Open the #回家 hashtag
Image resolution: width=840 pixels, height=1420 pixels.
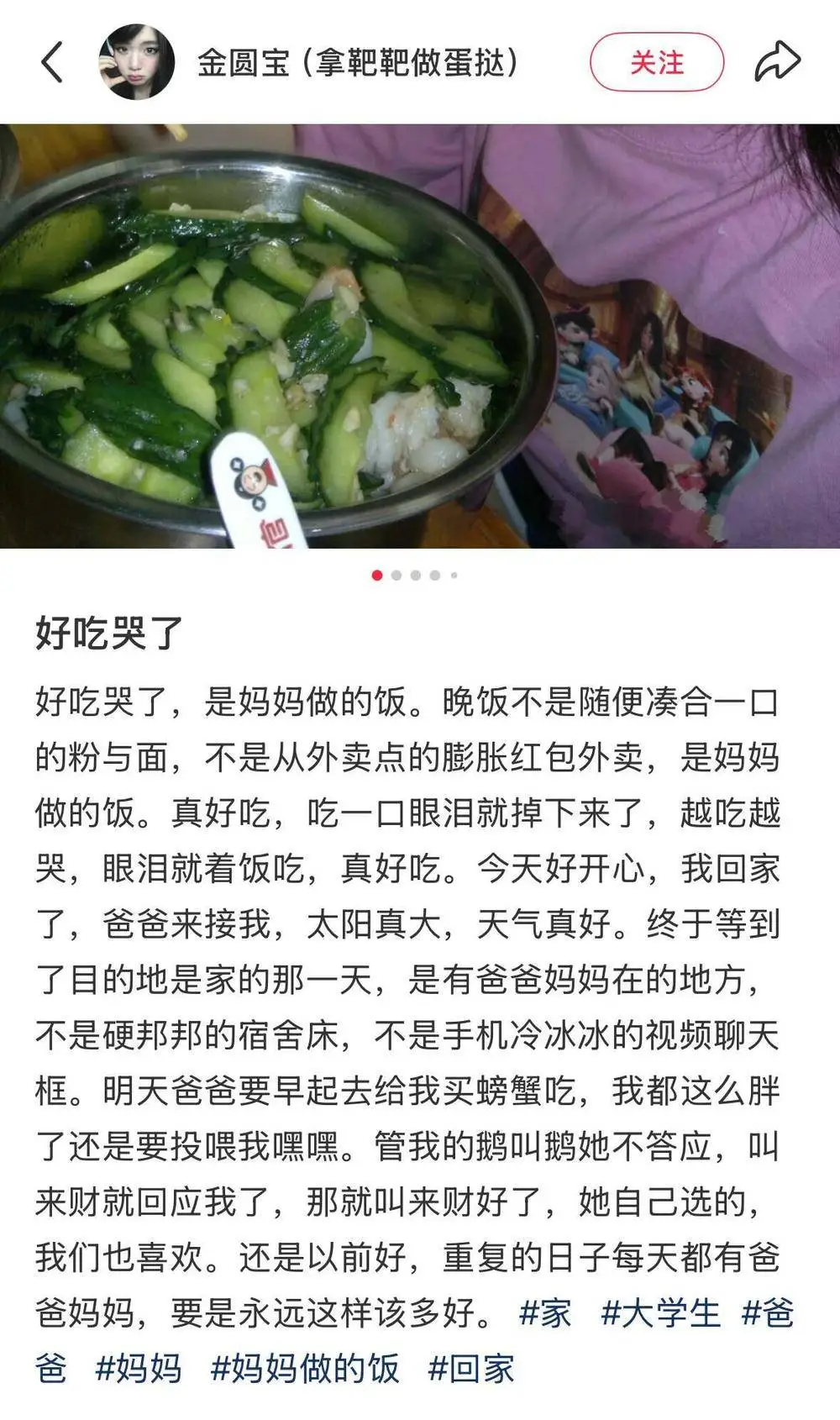point(471,1368)
